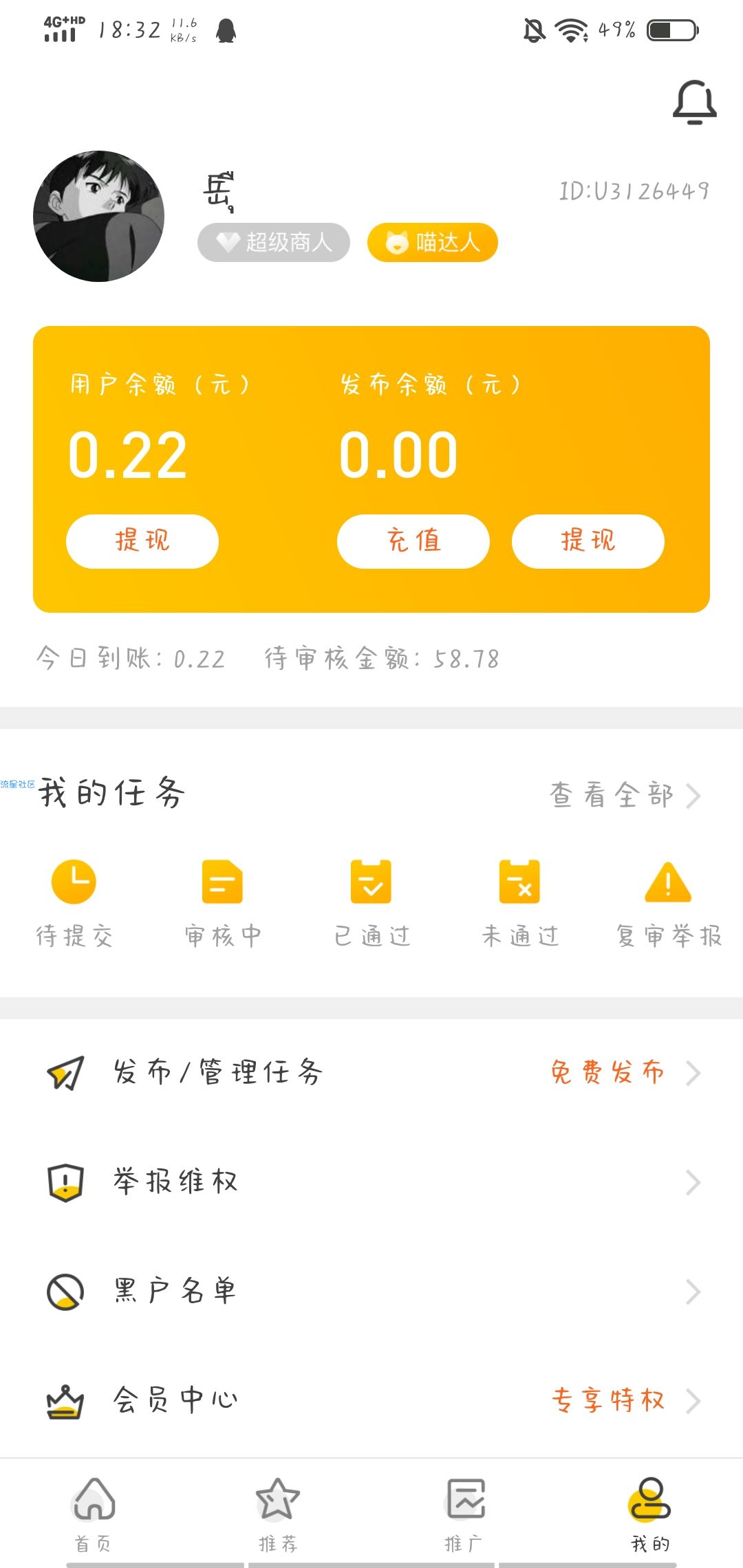Tap the profile avatar picture
This screenshot has width=743, height=1568.
[x=98, y=216]
